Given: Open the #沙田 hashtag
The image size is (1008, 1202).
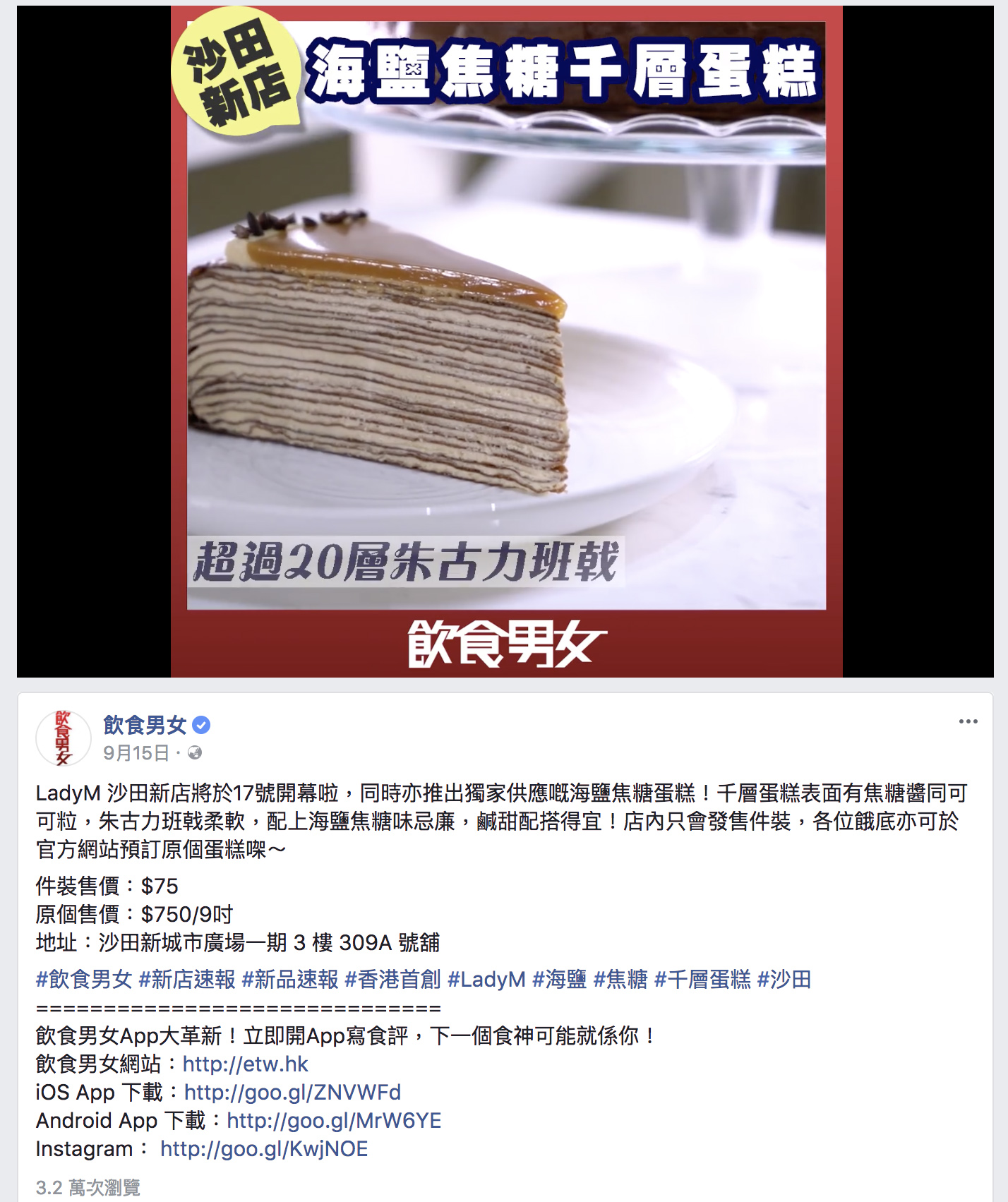Looking at the screenshot, I should tap(784, 980).
